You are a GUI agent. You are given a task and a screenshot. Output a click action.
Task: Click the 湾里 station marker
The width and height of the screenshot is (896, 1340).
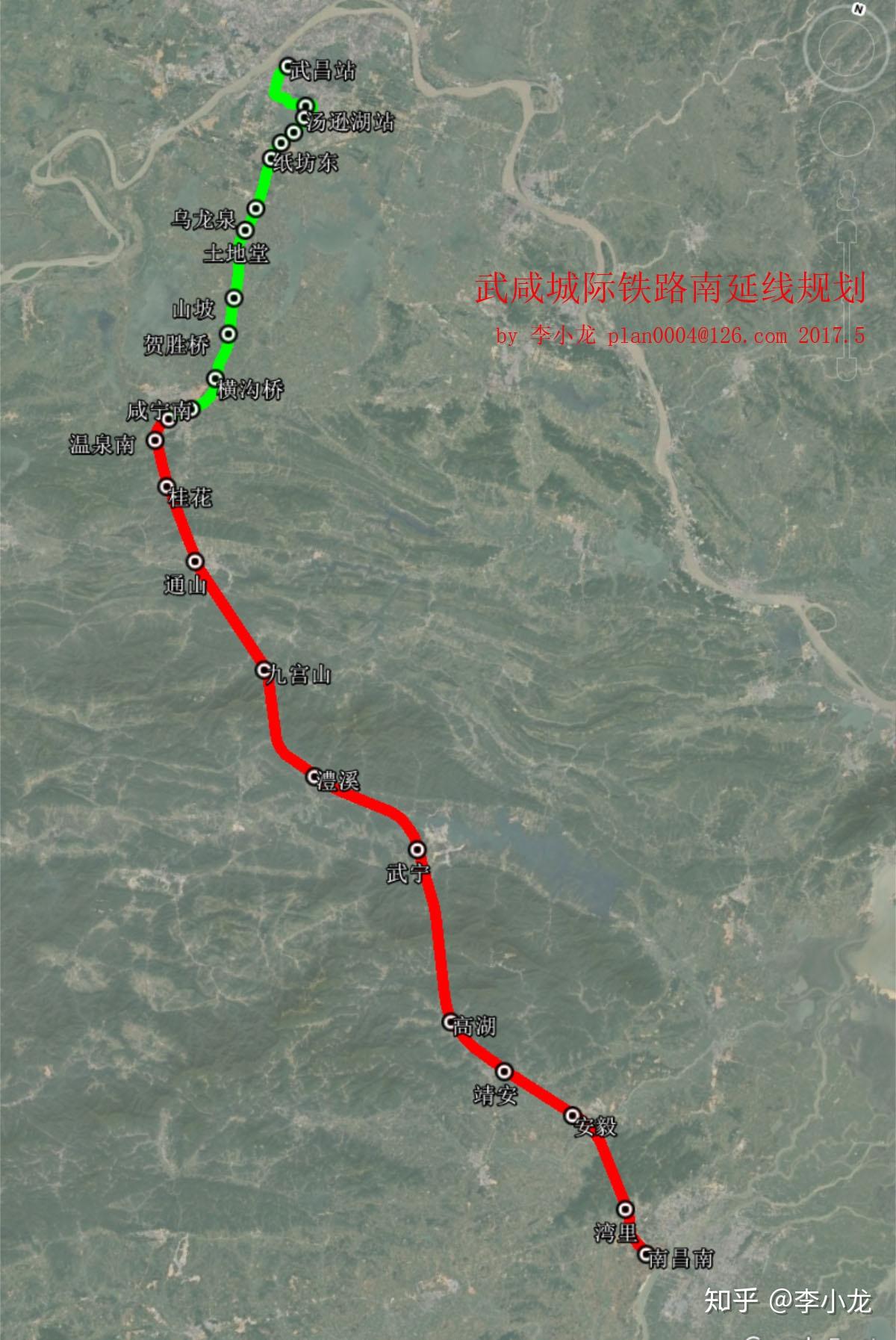point(626,1210)
